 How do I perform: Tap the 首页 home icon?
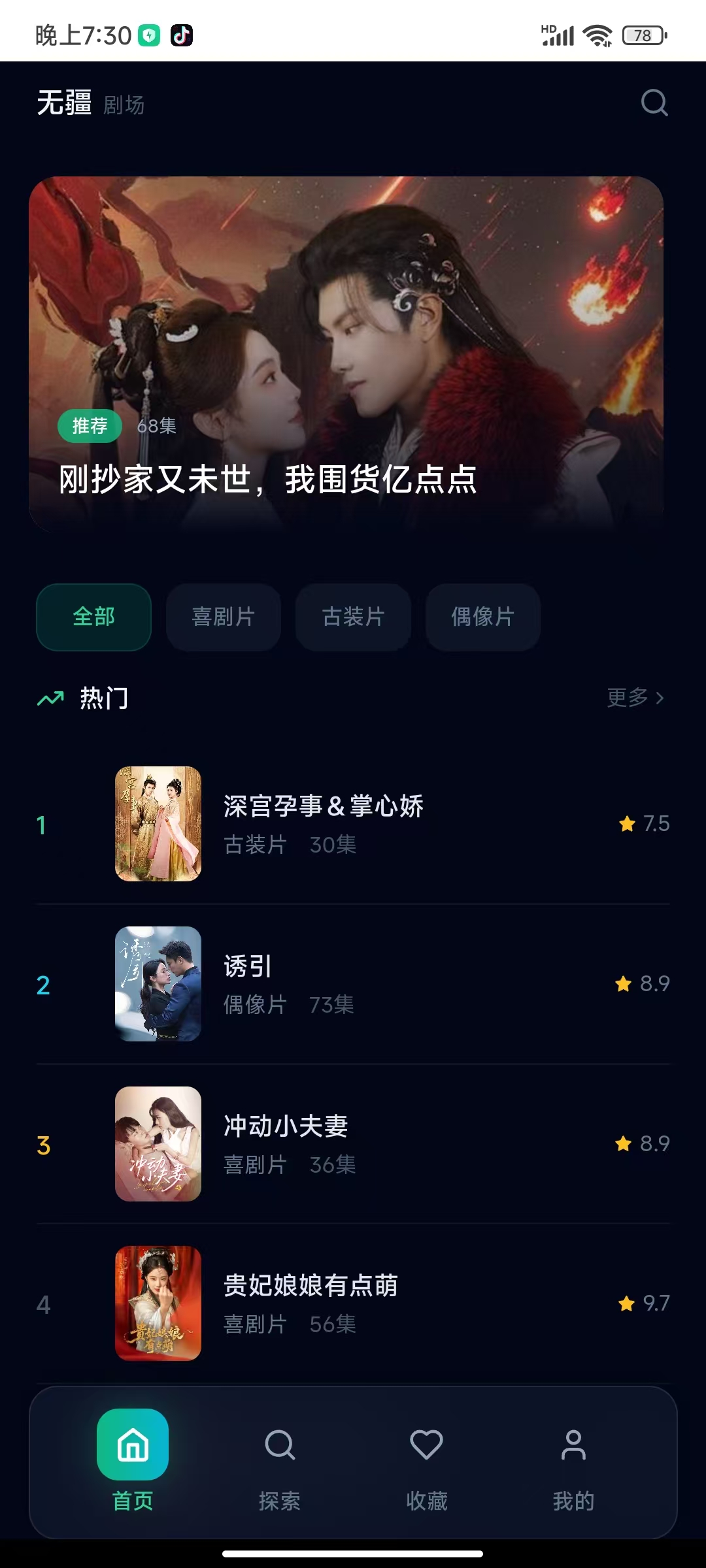pyautogui.click(x=132, y=1445)
